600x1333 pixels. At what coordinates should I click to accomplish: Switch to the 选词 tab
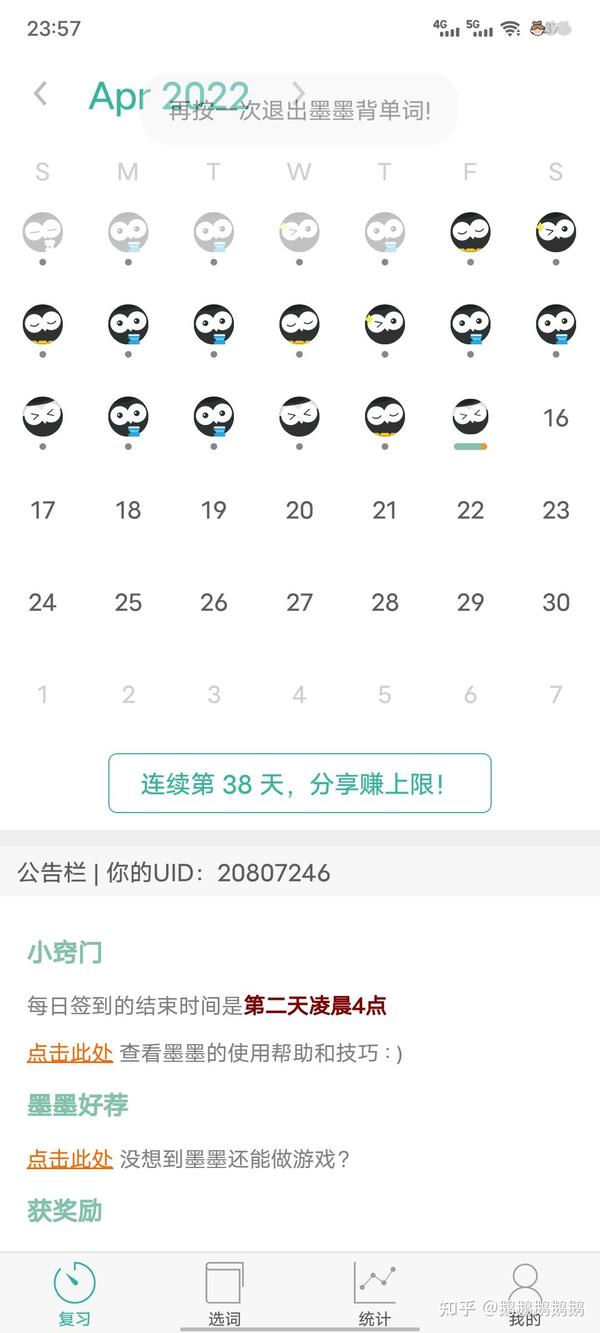225,1293
